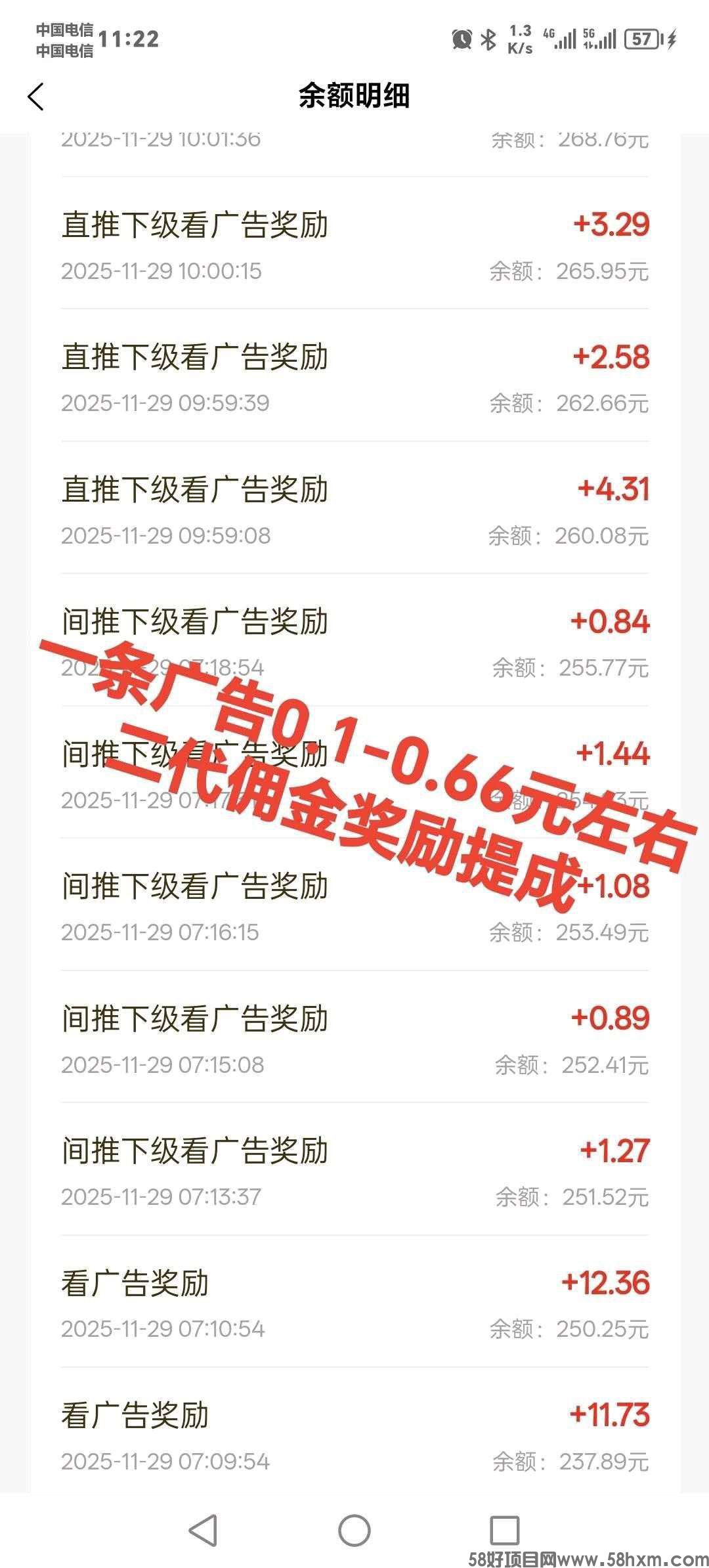Image resolution: width=709 pixels, height=1568 pixels.
Task: Go back from the 余额明细 page
Action: (x=36, y=97)
